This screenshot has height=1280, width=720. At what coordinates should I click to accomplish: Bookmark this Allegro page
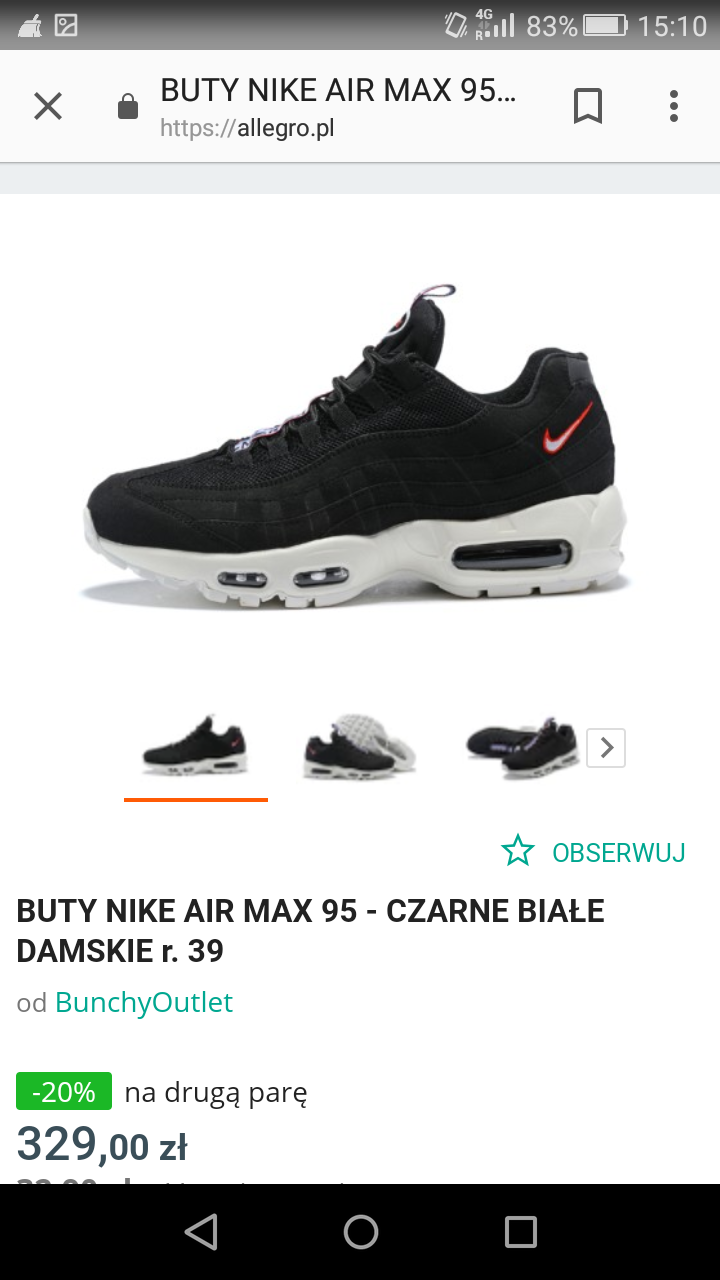[x=588, y=106]
